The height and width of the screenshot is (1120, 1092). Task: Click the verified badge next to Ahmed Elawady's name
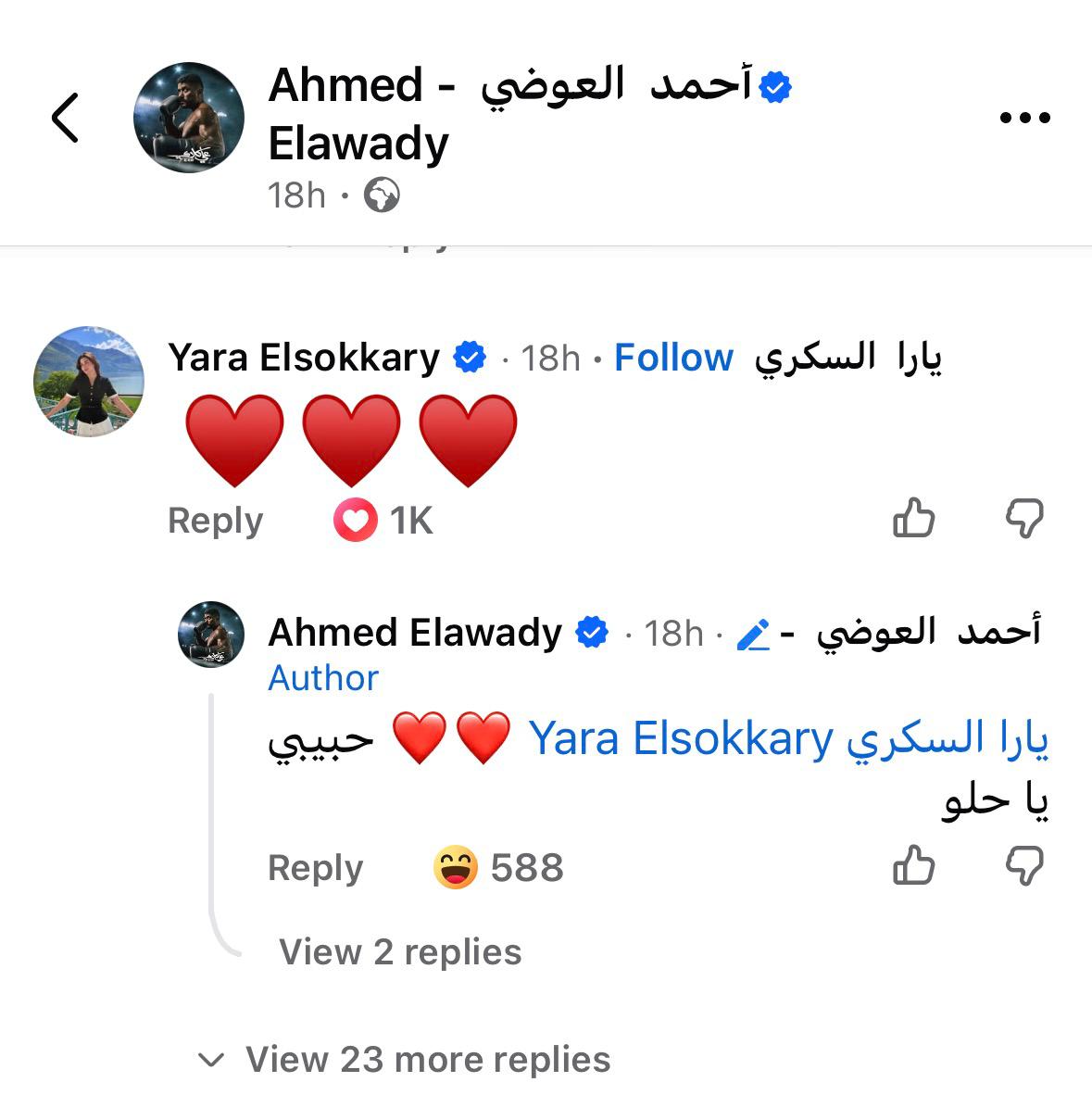pos(774,86)
